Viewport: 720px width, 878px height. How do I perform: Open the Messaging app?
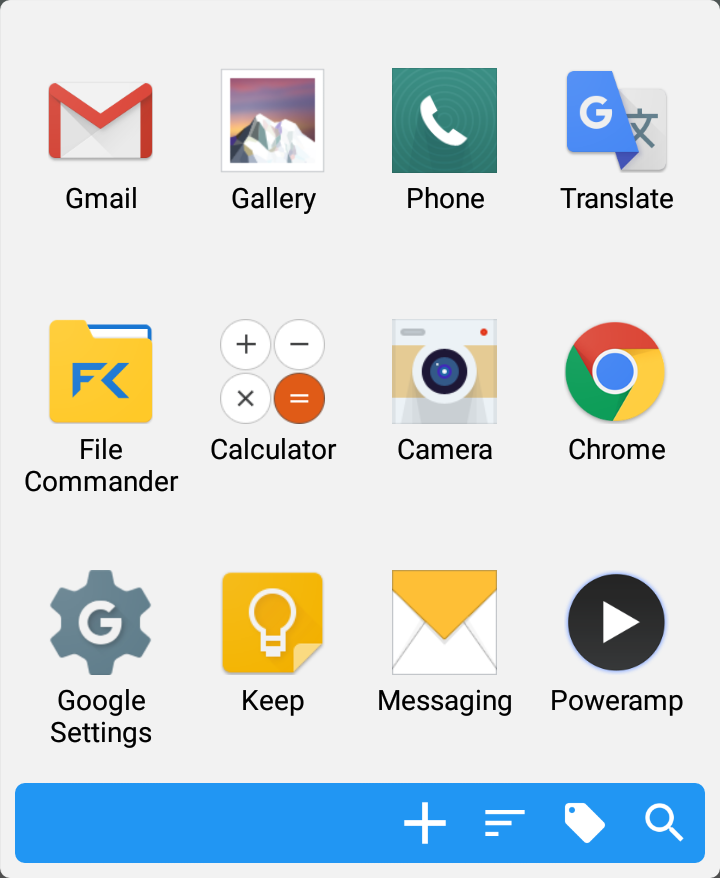click(444, 622)
